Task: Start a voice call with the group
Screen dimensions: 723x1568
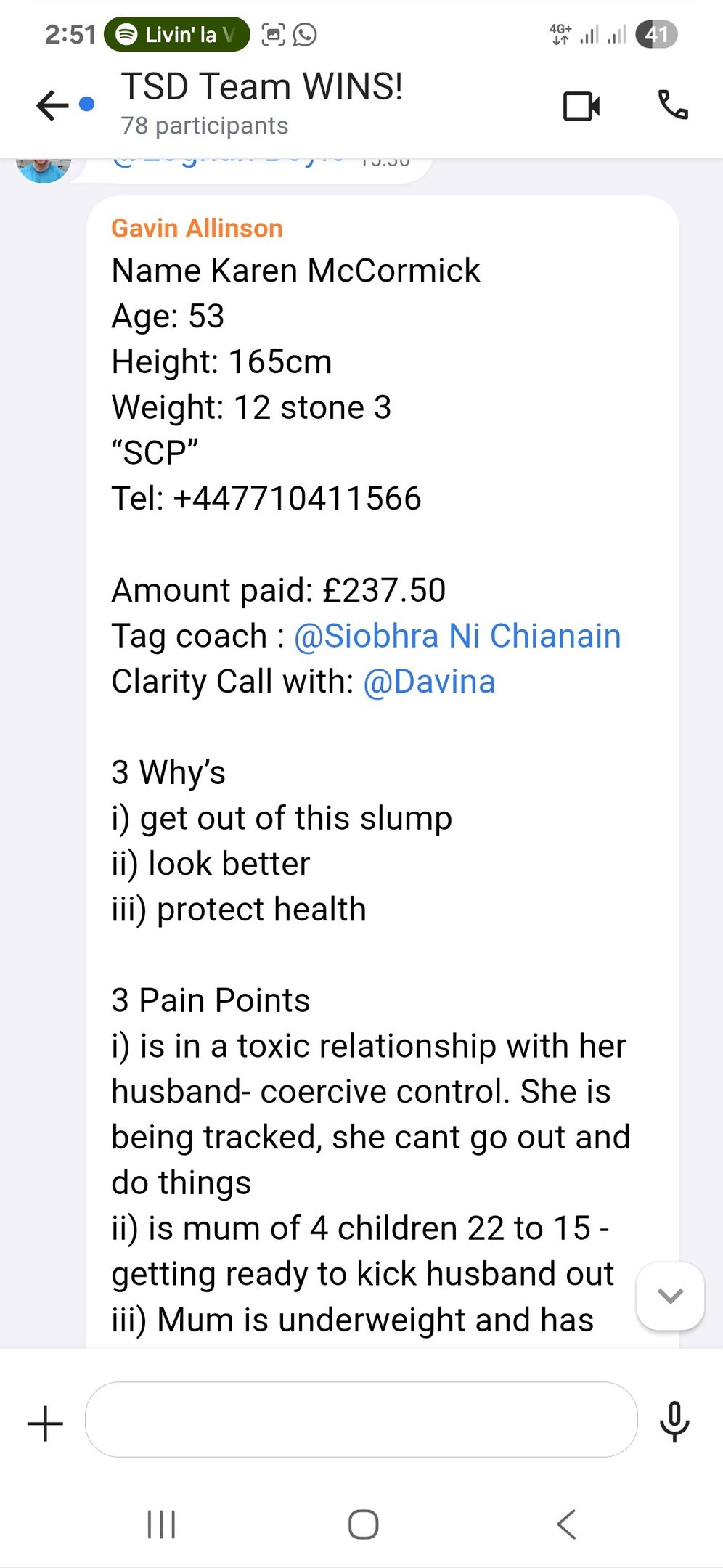Action: (x=673, y=105)
